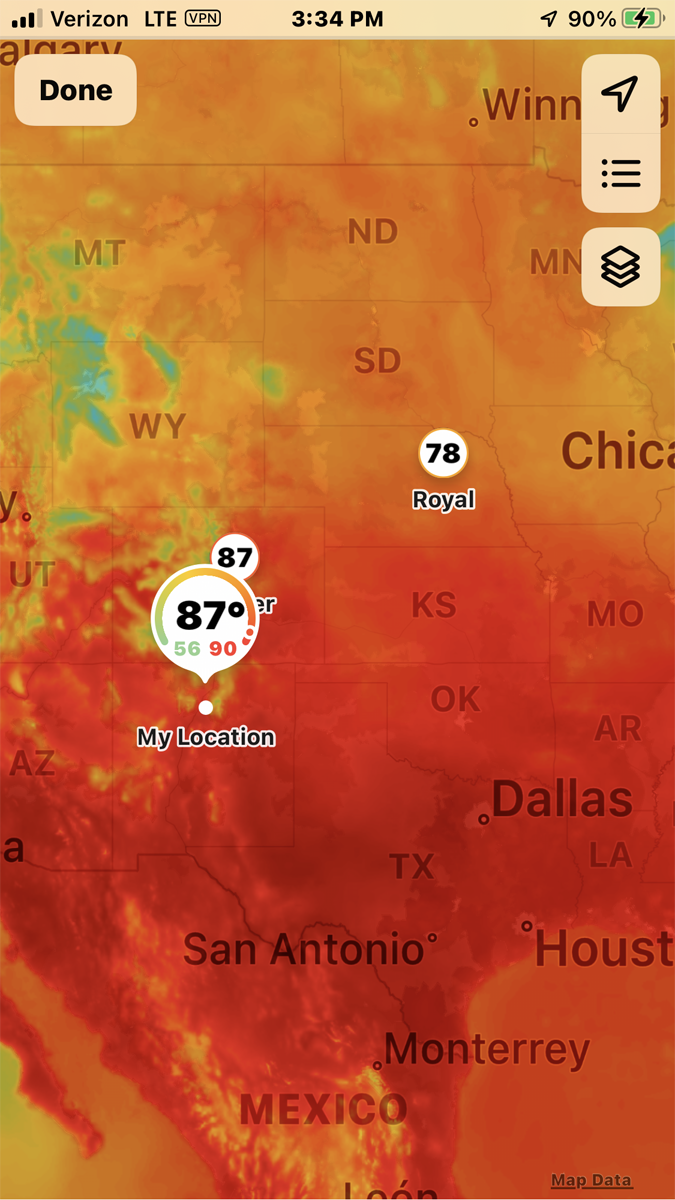Open the map layers menu
The width and height of the screenshot is (675, 1200).
click(x=620, y=267)
